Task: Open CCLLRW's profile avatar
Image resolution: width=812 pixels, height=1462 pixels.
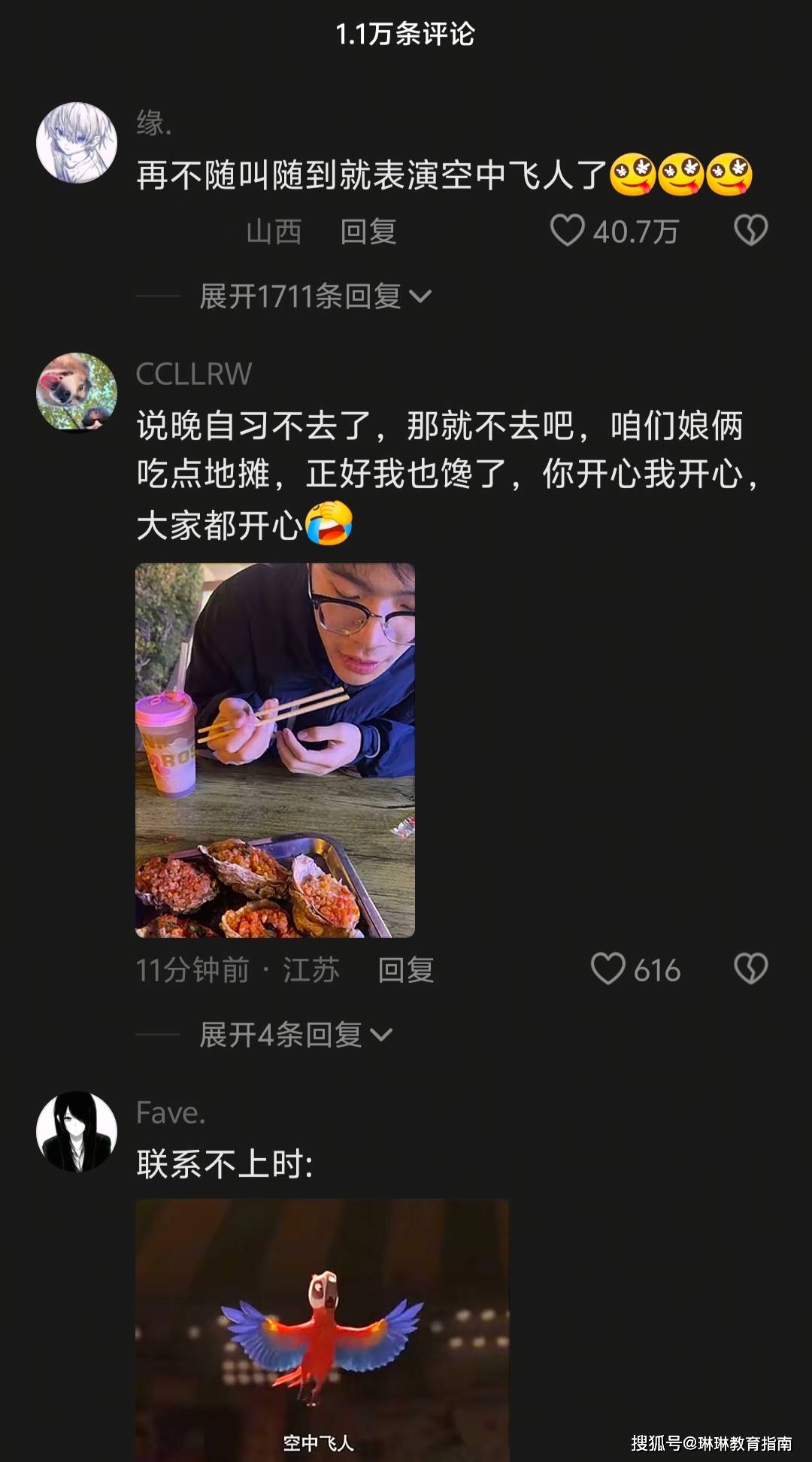Action: coord(77,393)
